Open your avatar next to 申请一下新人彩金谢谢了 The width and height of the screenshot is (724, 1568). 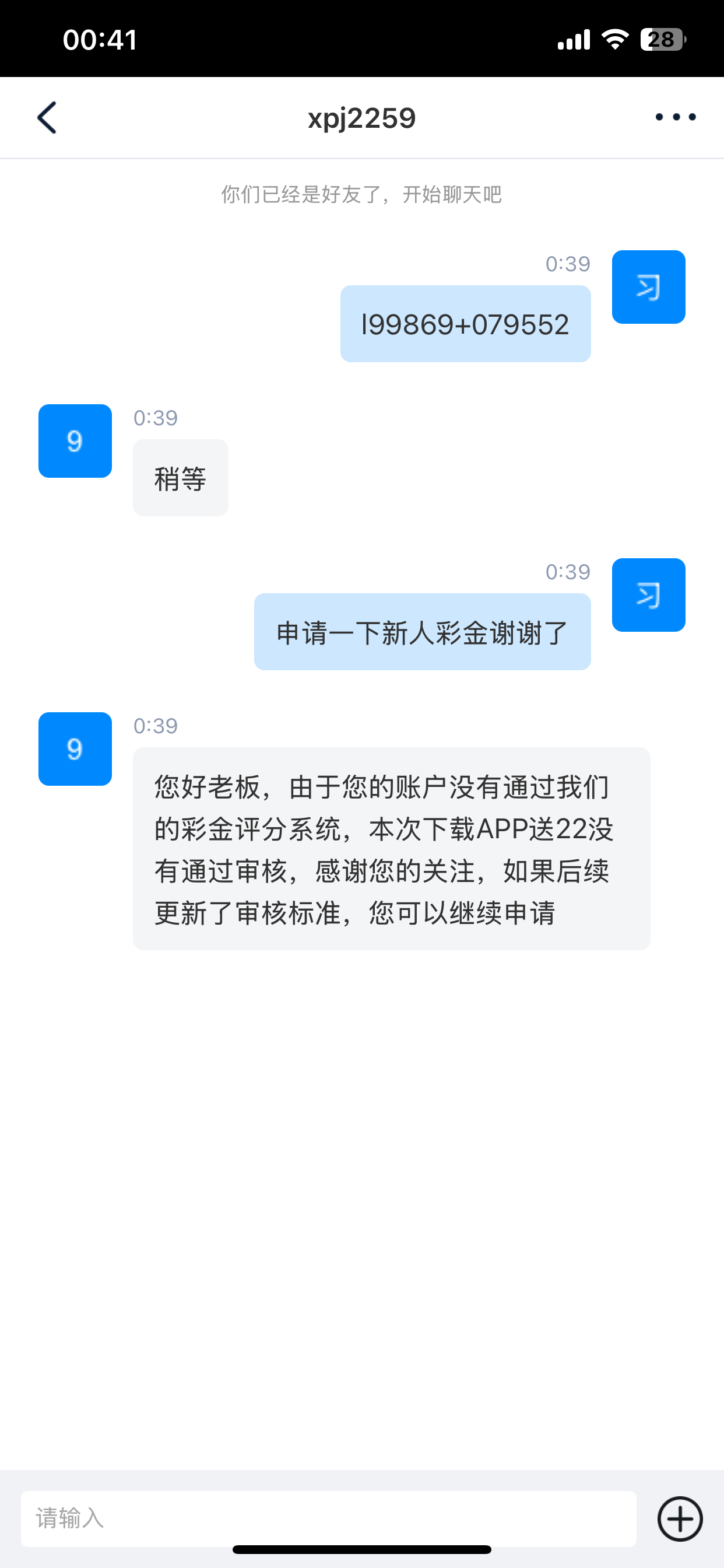(x=648, y=594)
